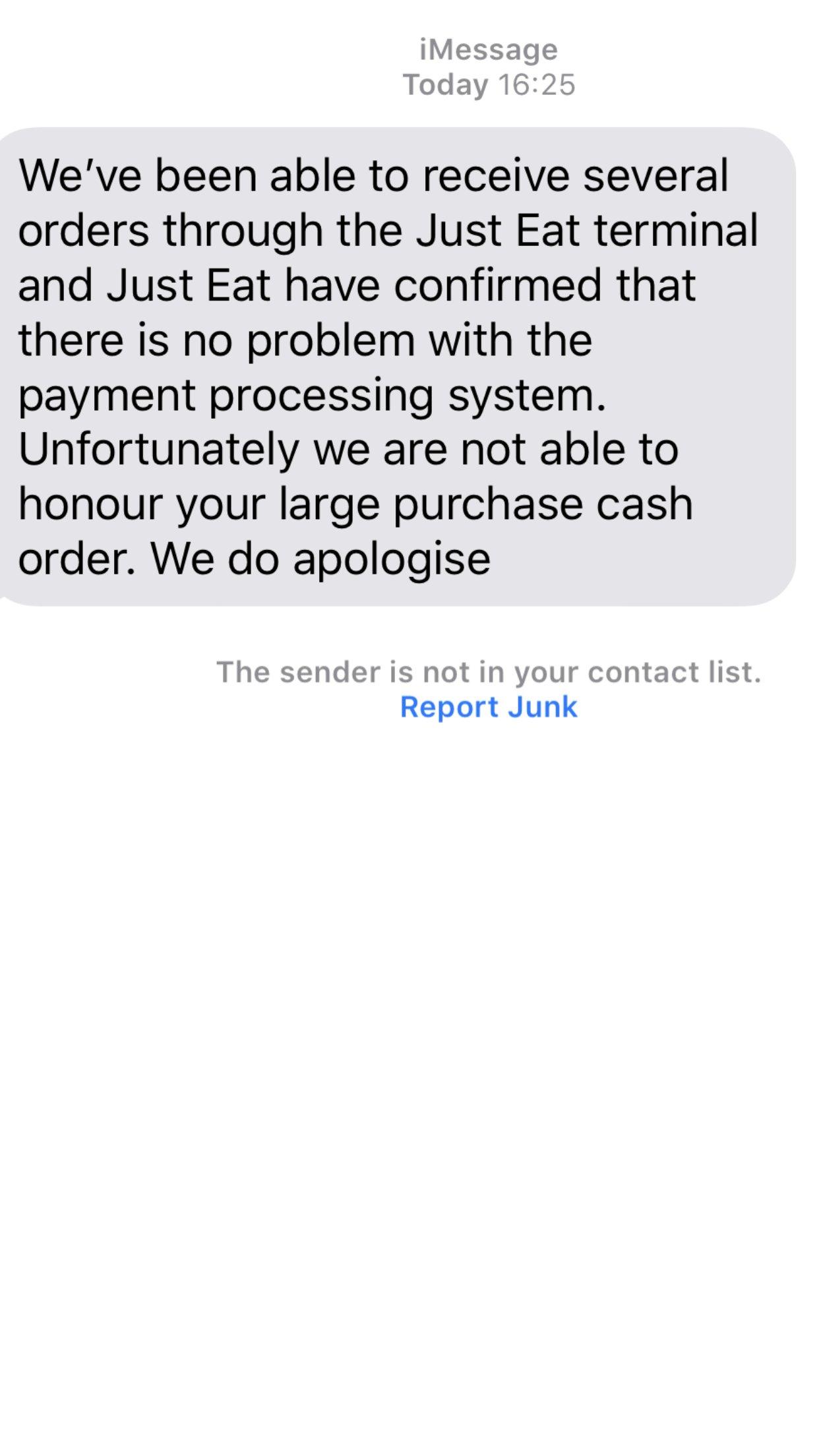Report this message as junk
This screenshot has width=819, height=1456.
[489, 708]
